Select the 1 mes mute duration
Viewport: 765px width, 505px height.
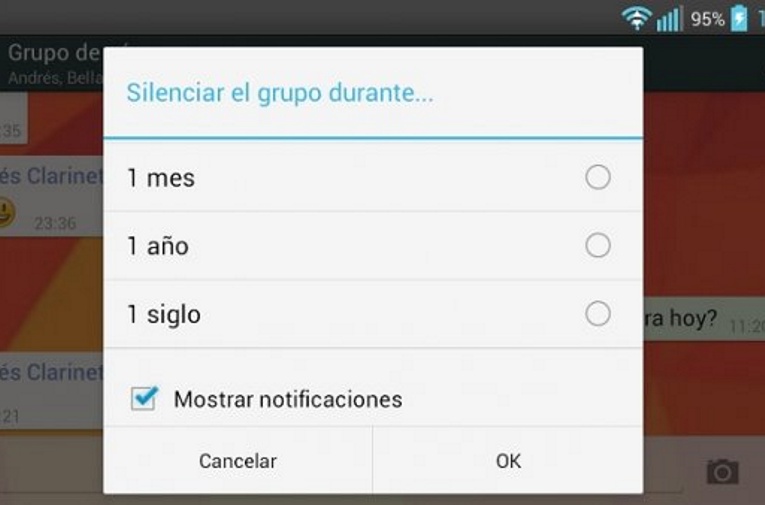coord(597,178)
